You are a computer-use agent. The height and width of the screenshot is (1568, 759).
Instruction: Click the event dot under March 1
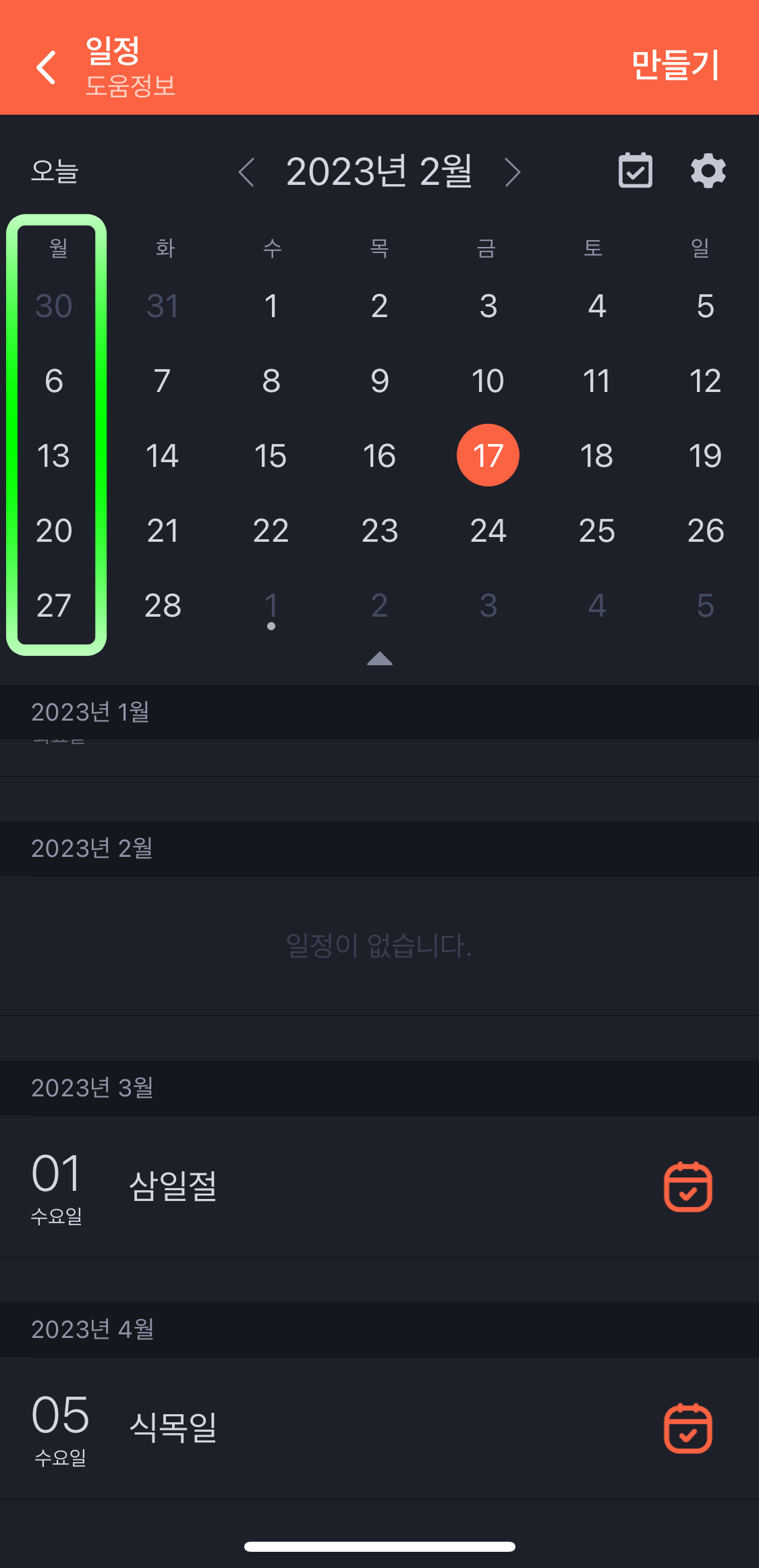pyautogui.click(x=271, y=626)
